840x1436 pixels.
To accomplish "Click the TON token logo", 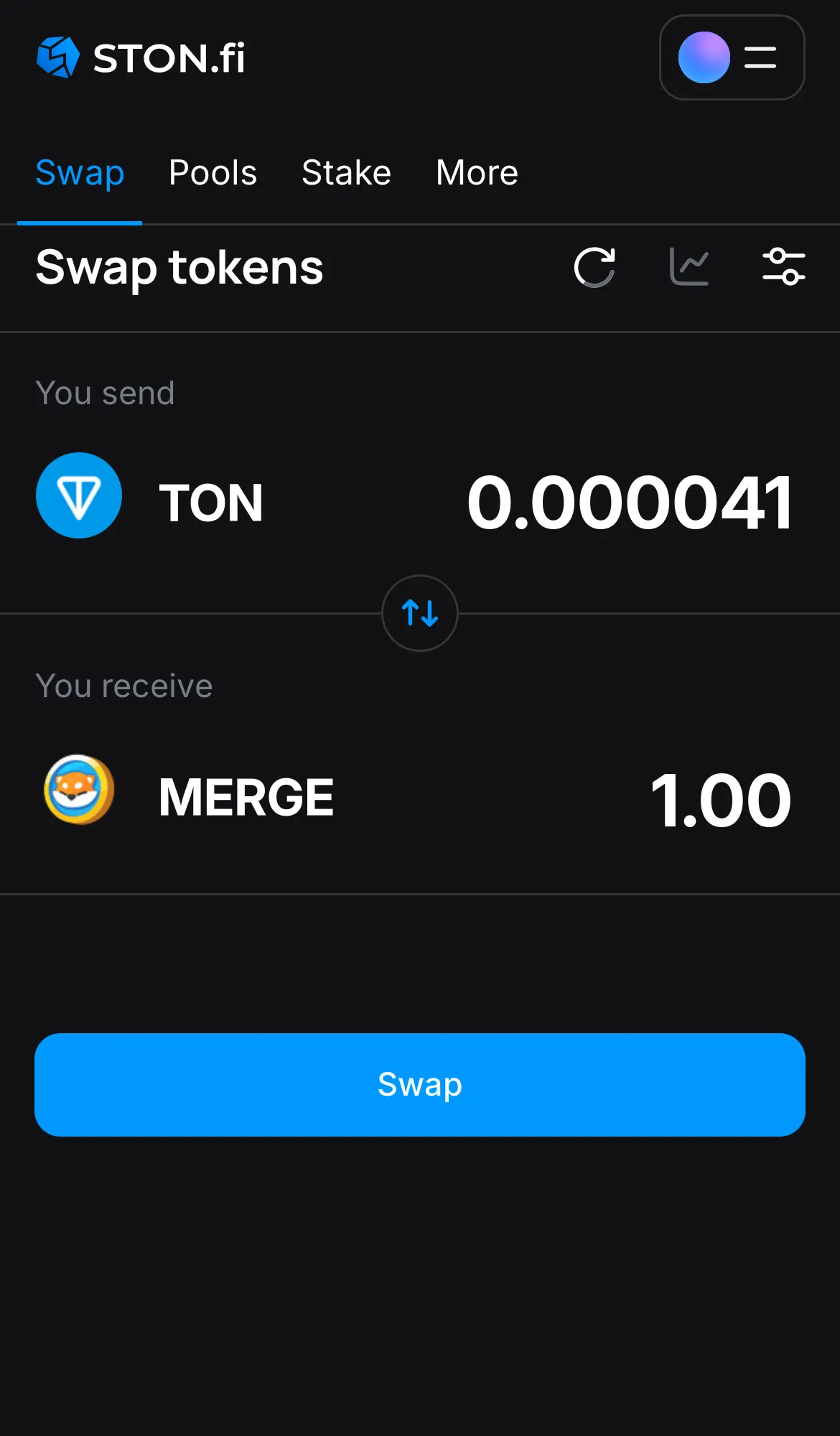I will pos(79,495).
